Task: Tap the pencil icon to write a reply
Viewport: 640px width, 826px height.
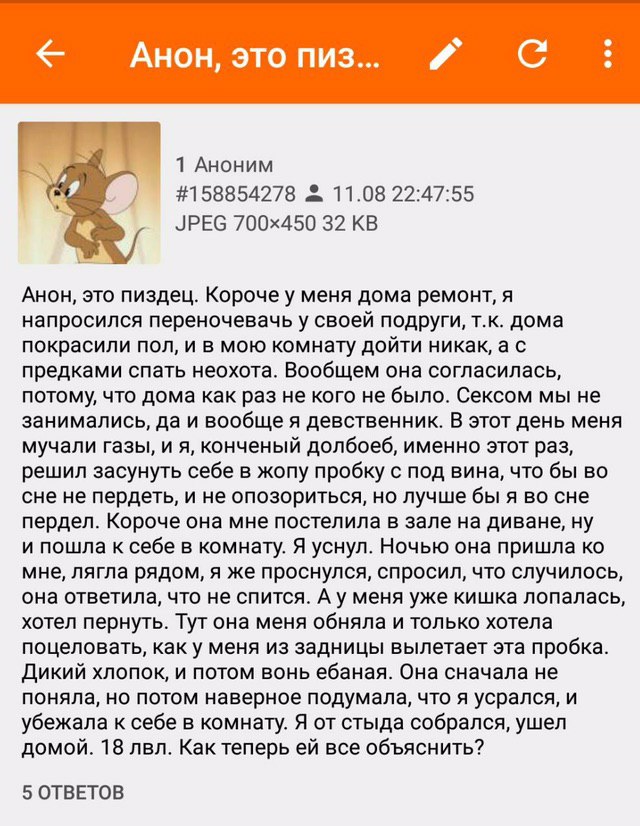Action: tap(446, 54)
